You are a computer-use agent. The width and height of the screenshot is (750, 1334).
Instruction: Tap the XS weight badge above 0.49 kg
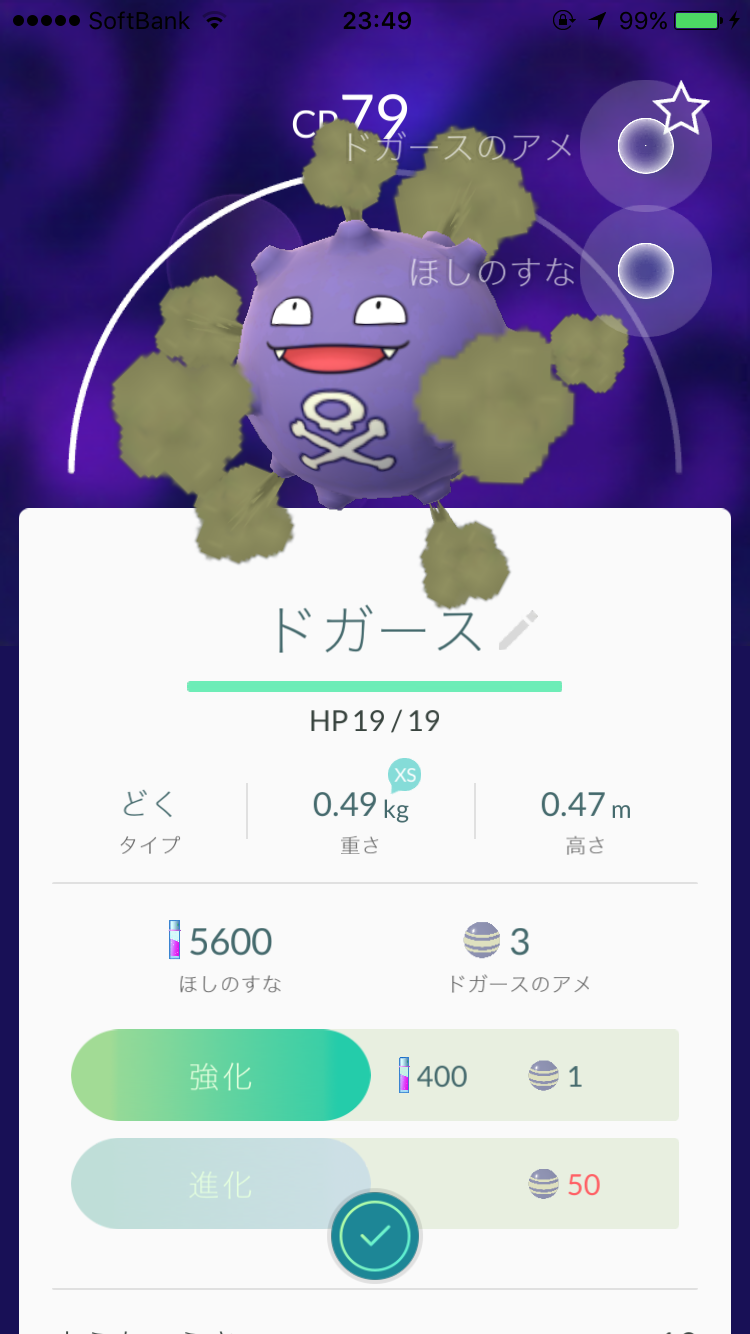tap(403, 773)
